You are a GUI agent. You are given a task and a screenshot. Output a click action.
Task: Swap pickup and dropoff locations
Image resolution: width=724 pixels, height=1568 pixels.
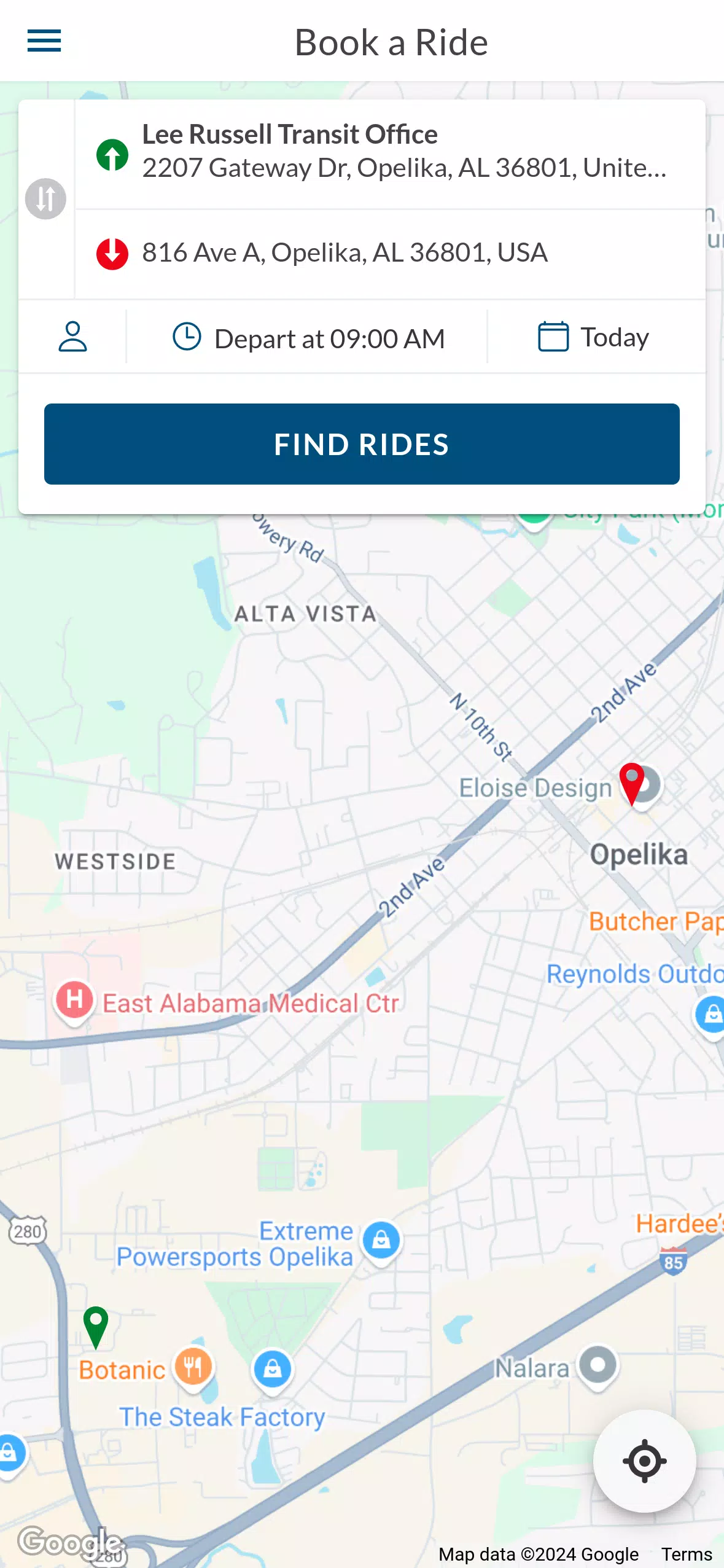click(44, 198)
